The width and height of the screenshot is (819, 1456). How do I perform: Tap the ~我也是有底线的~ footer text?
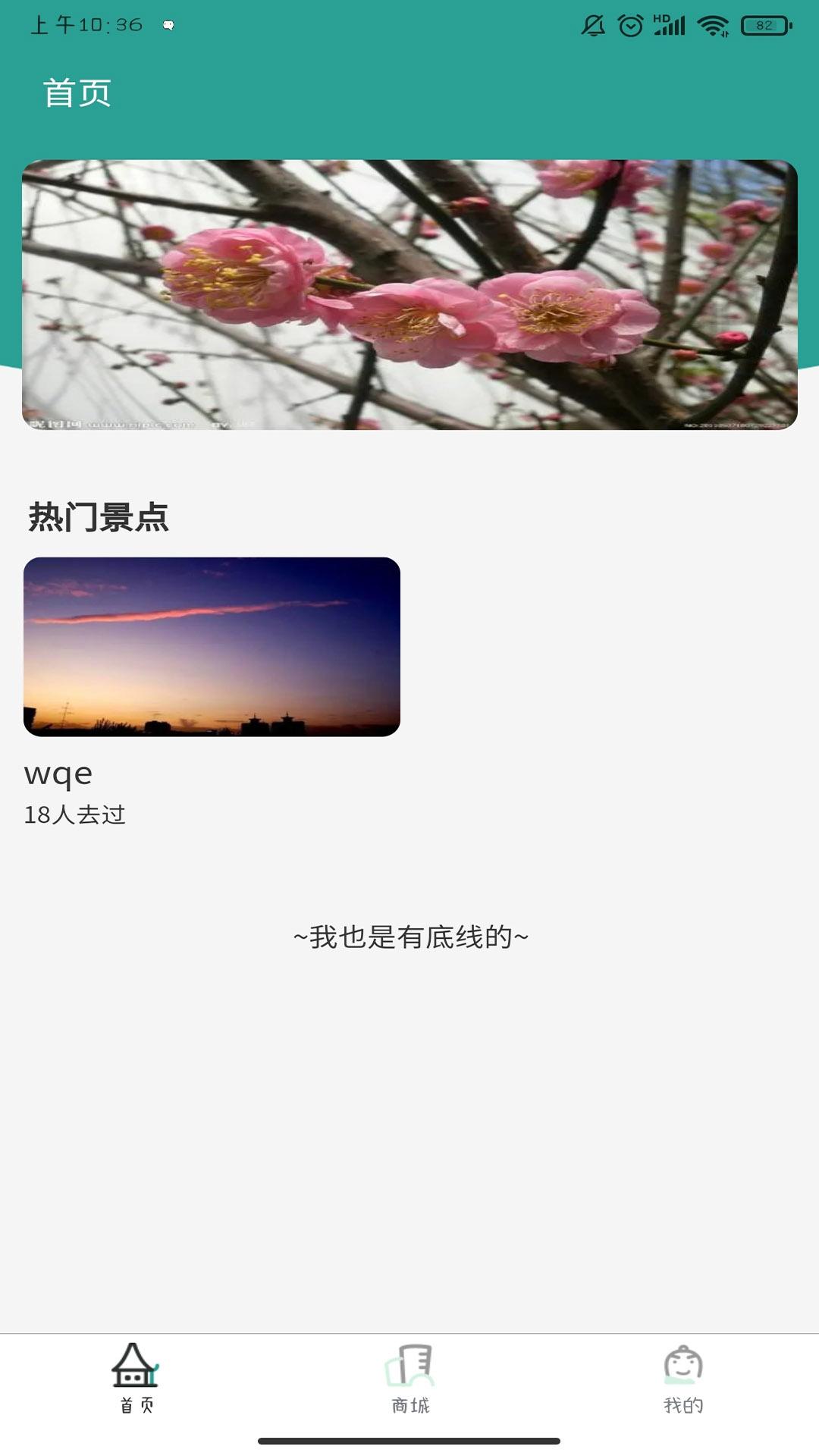coord(409,937)
